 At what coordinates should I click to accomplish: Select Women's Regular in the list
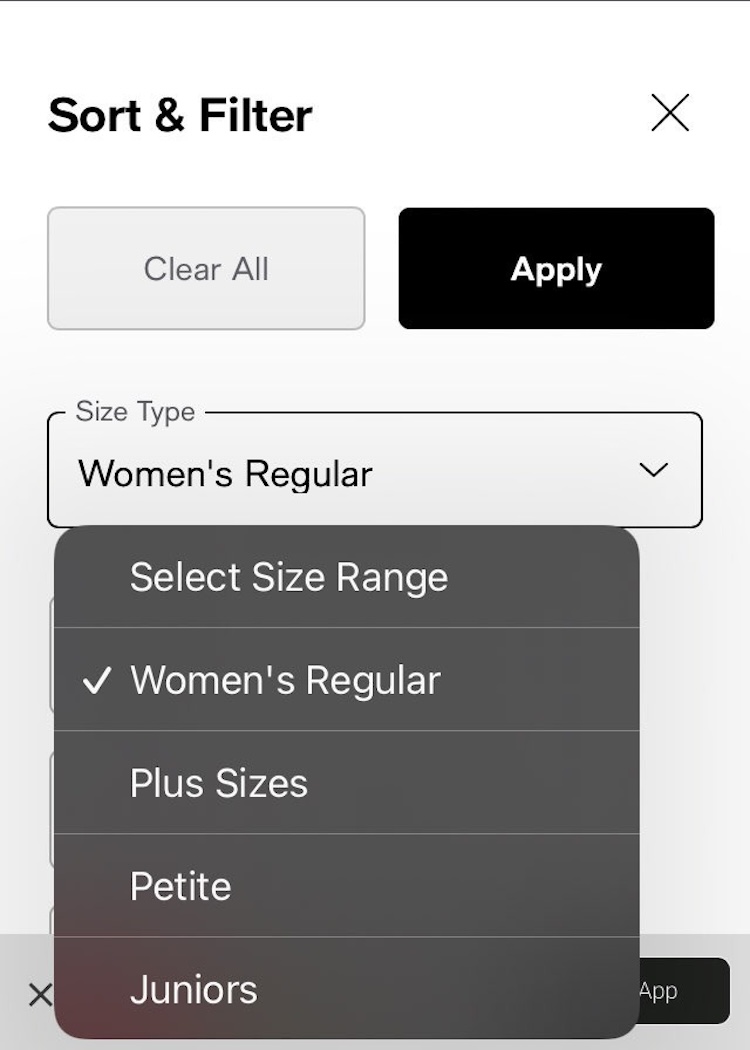click(x=285, y=680)
